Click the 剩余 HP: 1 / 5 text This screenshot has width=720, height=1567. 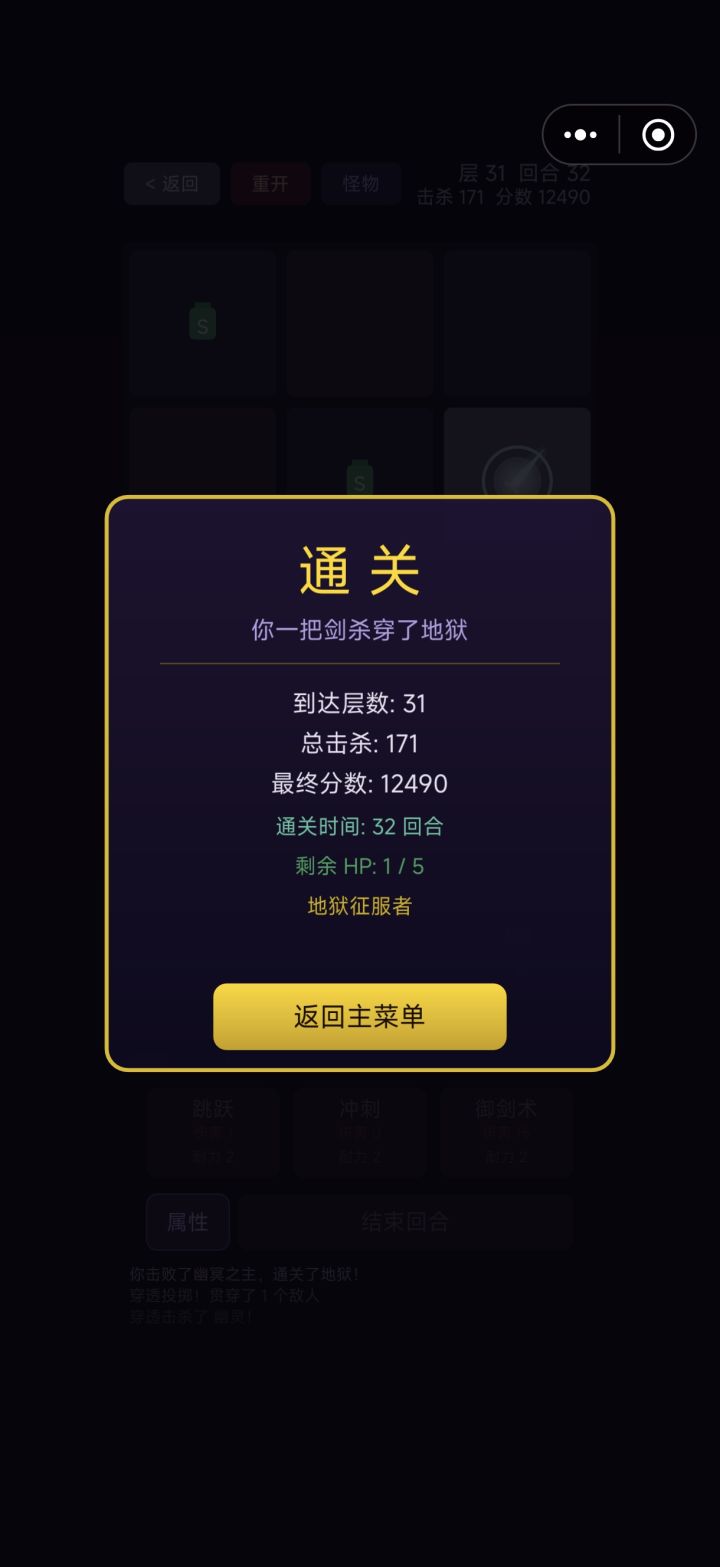(x=359, y=867)
